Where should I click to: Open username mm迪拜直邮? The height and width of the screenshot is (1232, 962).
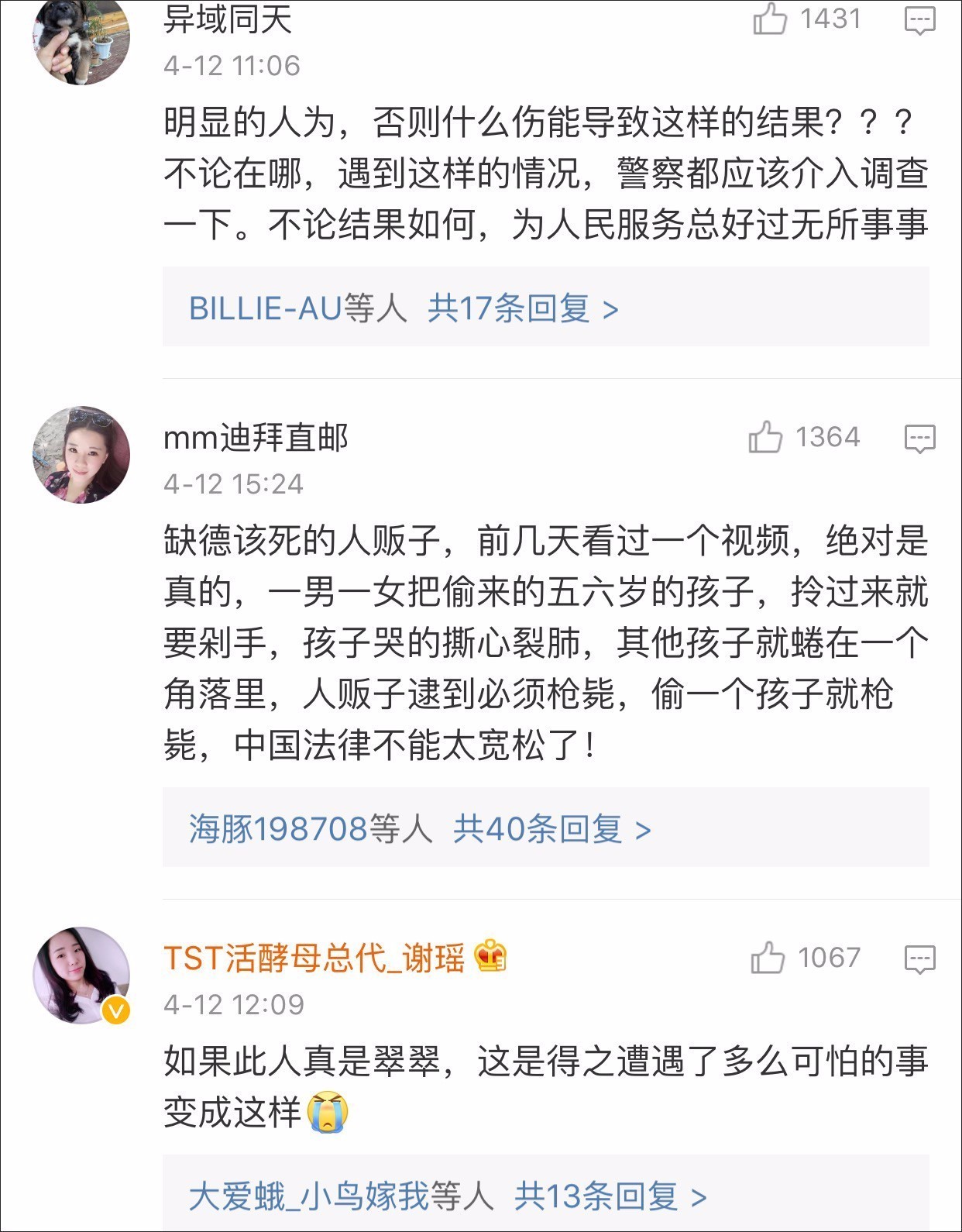(x=256, y=438)
